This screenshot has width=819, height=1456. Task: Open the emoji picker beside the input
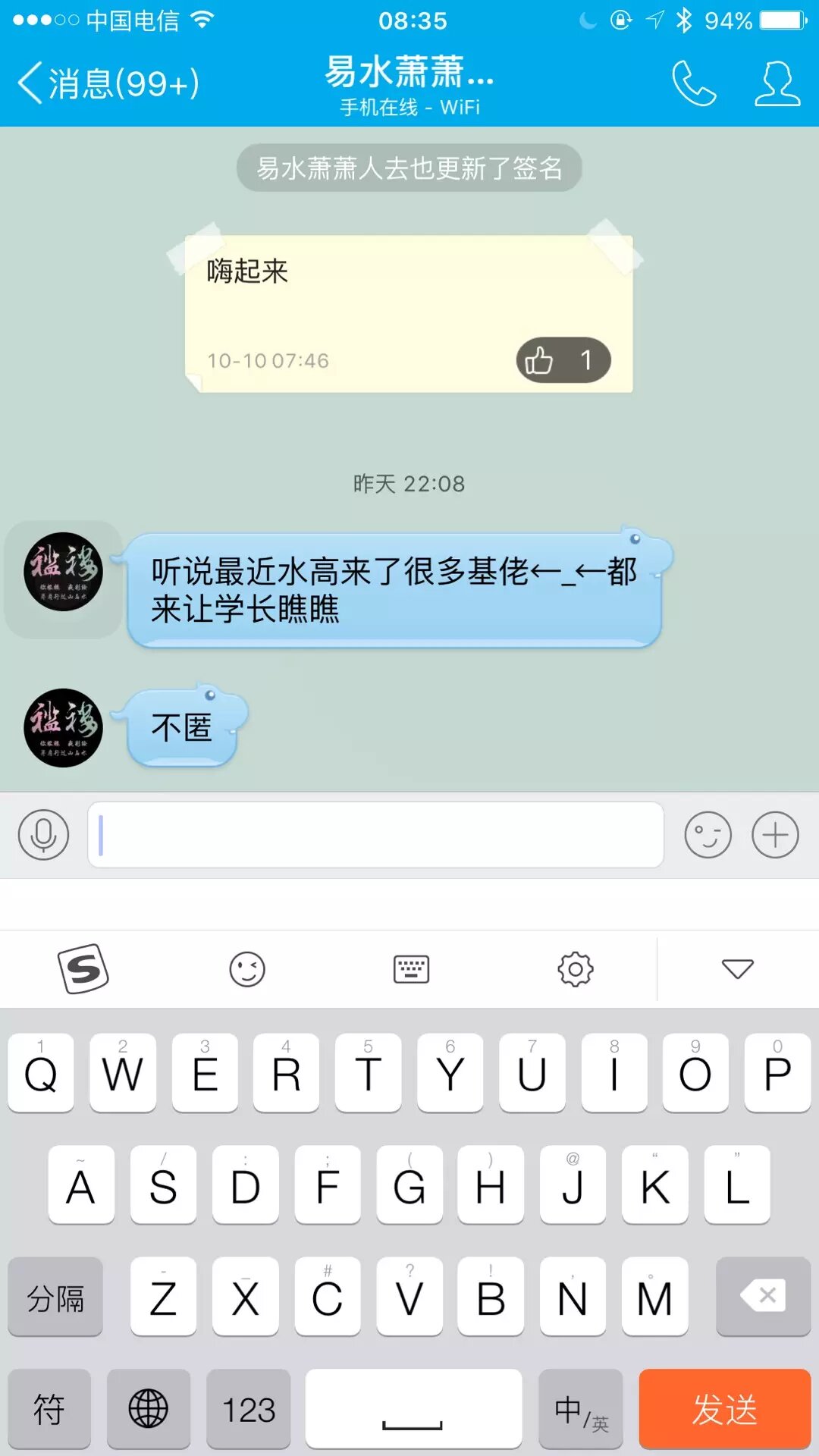click(708, 835)
